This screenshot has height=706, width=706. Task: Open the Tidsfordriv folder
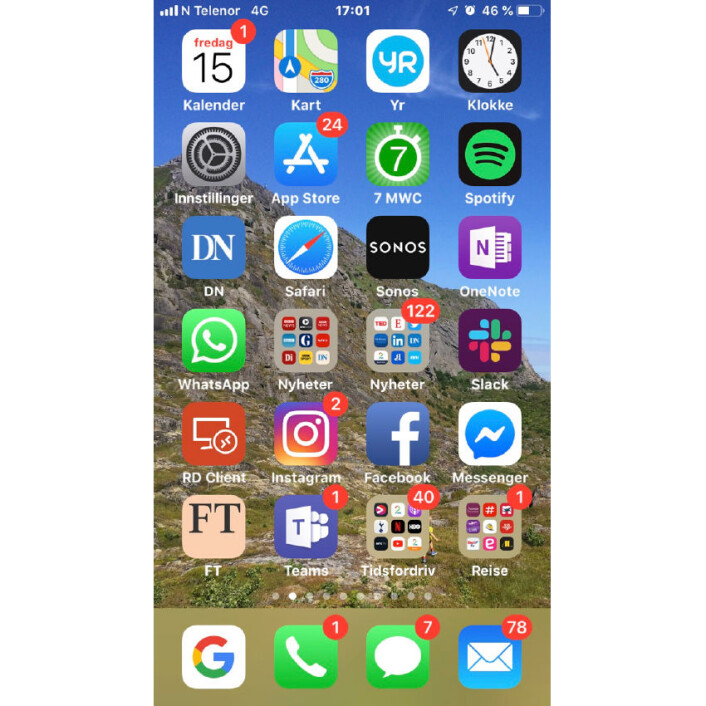click(x=398, y=526)
